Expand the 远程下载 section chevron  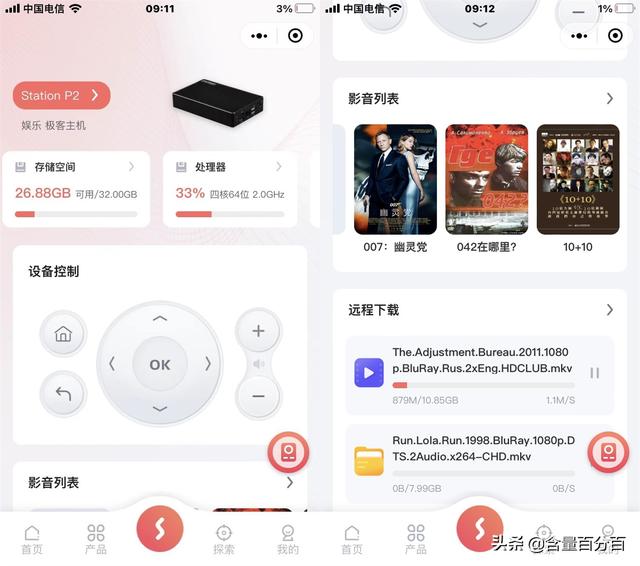[608, 310]
